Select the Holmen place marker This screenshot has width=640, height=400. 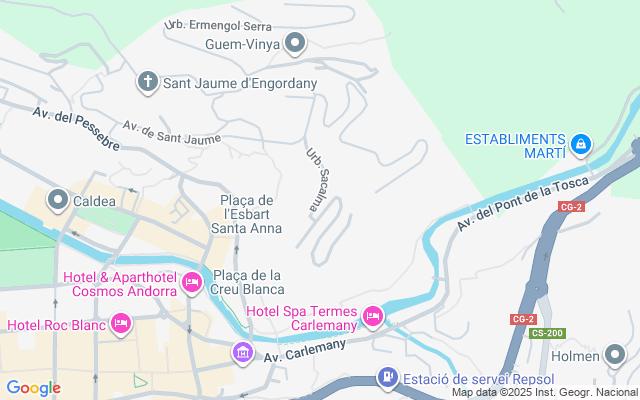click(x=616, y=354)
